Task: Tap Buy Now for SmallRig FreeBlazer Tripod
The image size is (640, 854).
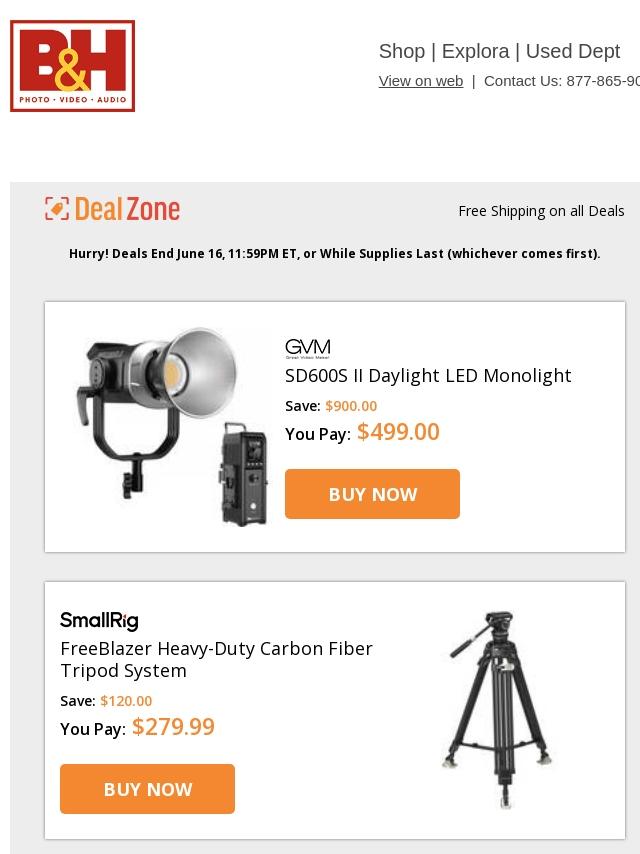Action: (x=147, y=789)
